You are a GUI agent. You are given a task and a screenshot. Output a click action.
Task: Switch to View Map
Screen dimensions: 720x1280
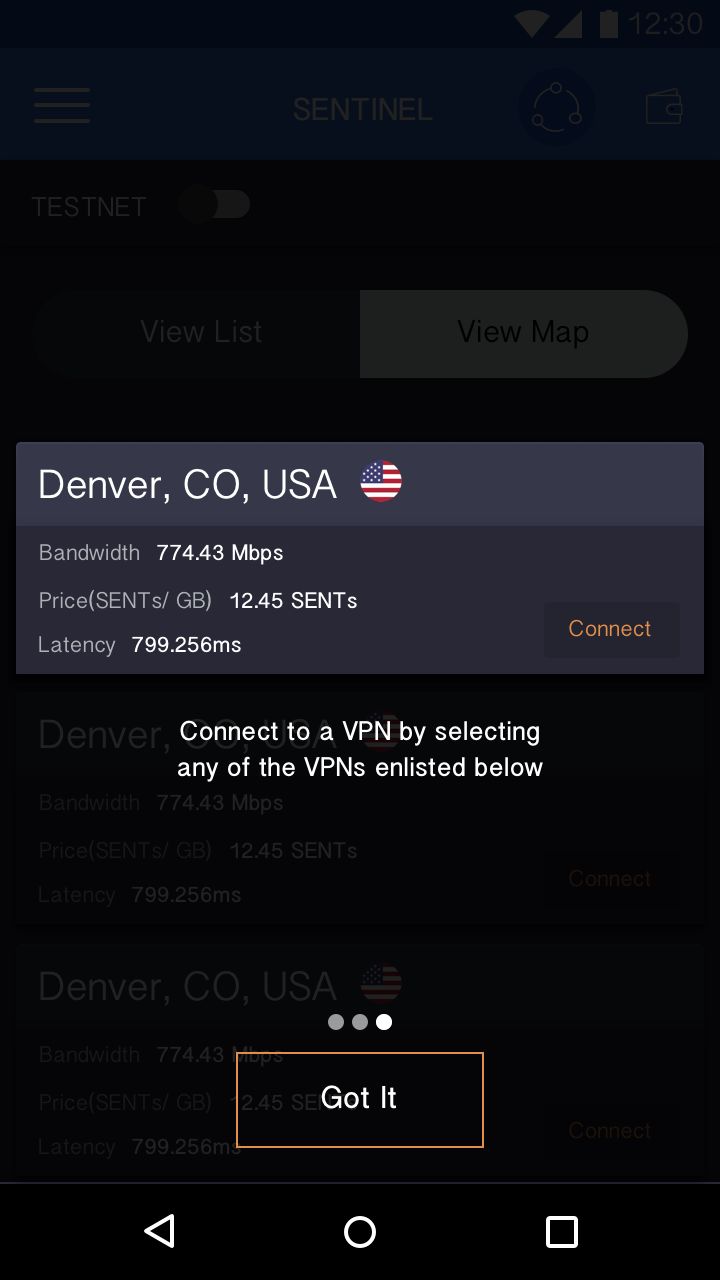coord(523,333)
